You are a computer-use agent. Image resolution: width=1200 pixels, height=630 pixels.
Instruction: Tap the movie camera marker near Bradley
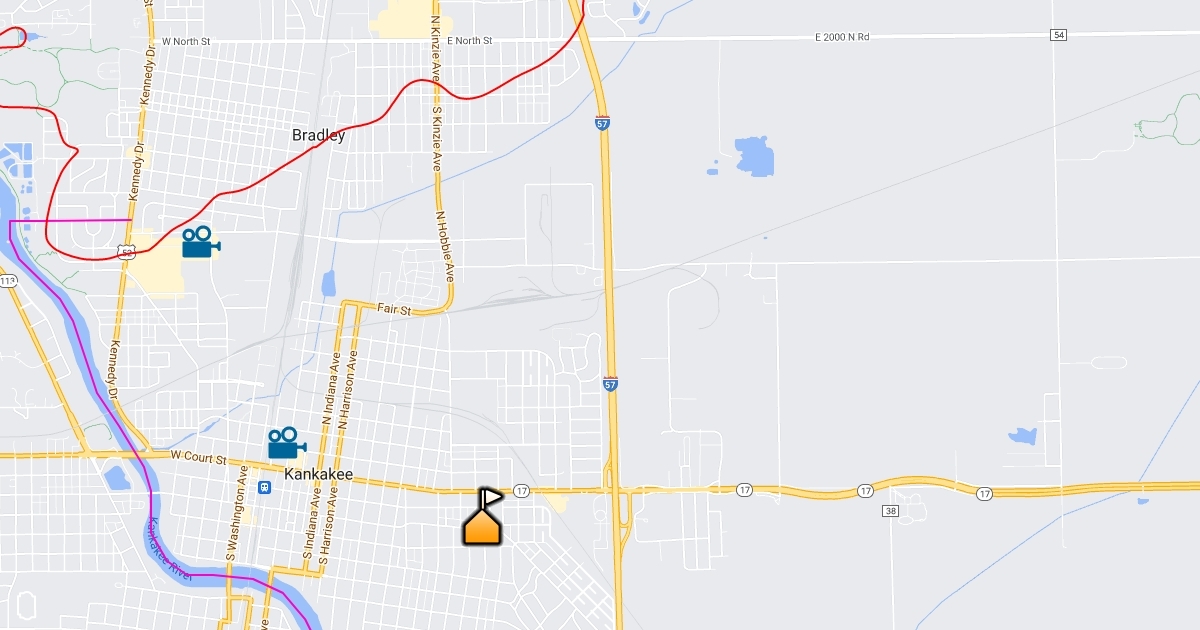click(201, 242)
